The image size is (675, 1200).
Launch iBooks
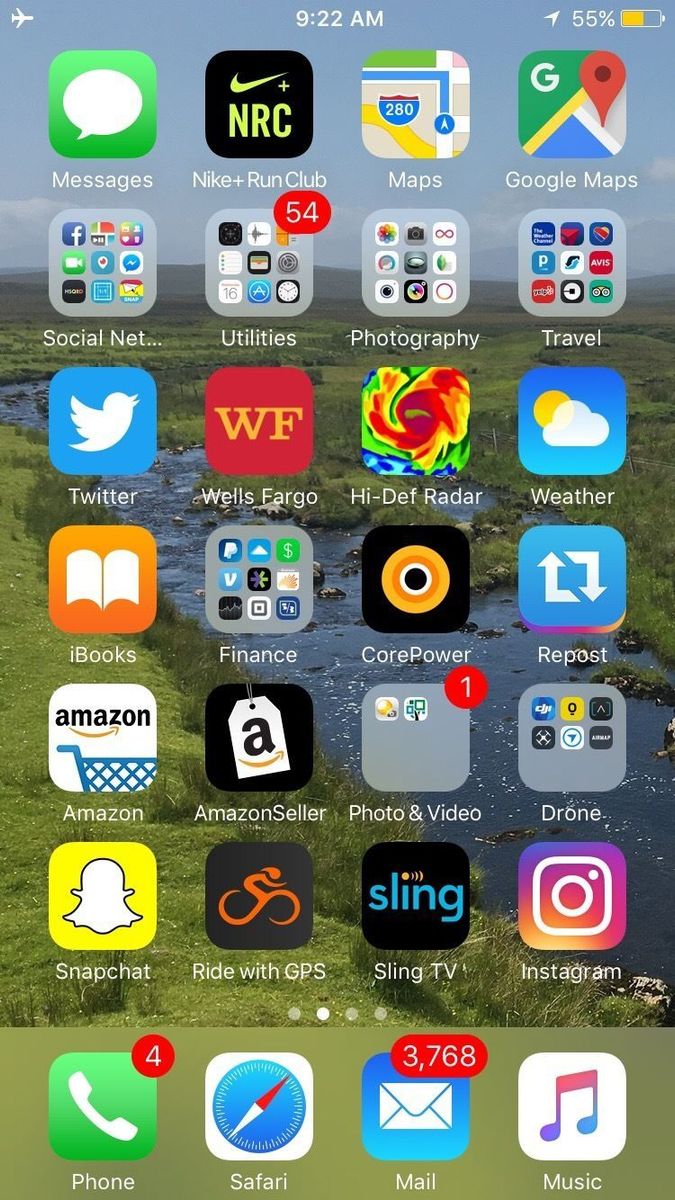click(x=102, y=579)
